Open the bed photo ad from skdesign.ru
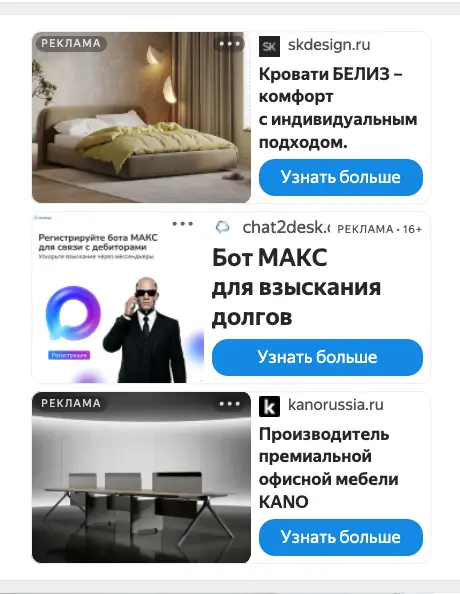 point(141,117)
